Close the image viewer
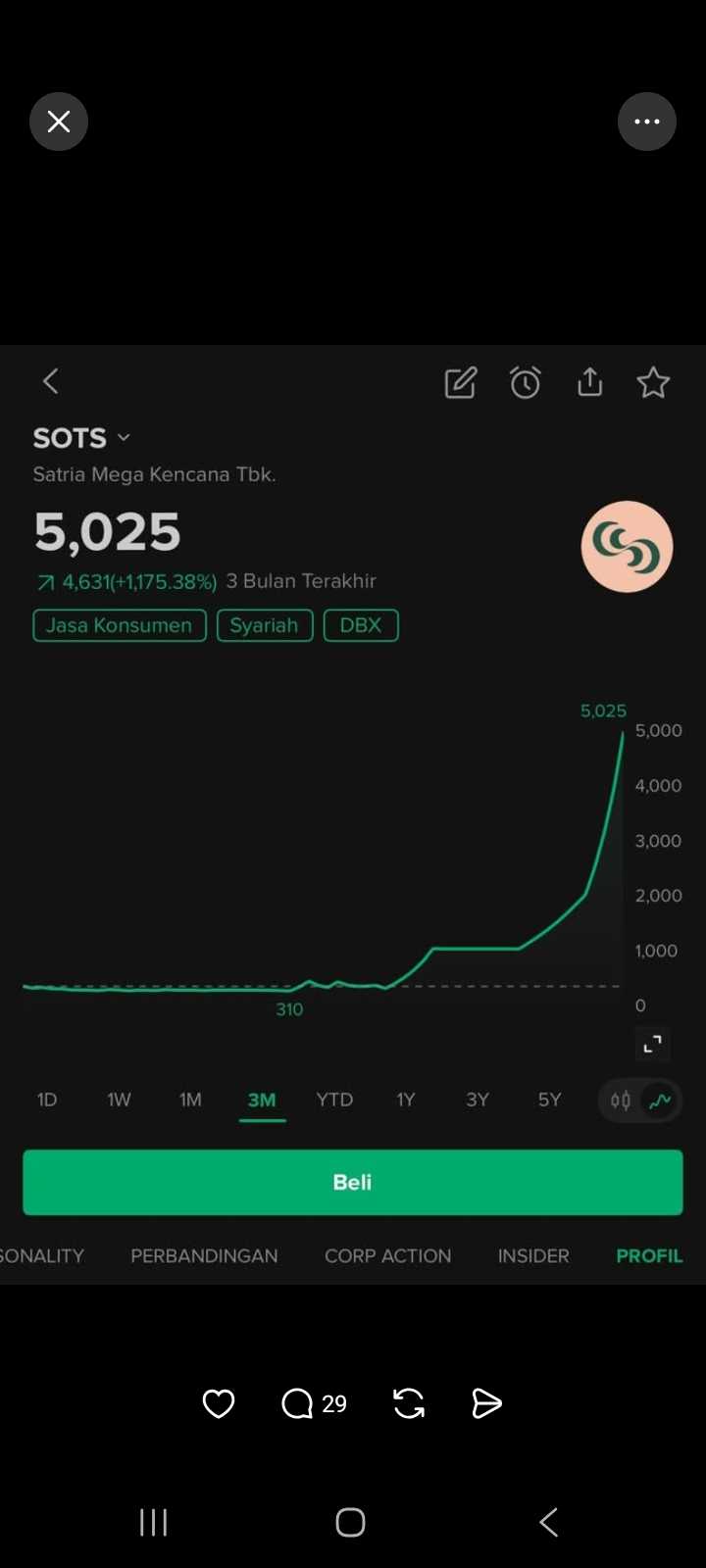The image size is (706, 1568). point(59,122)
